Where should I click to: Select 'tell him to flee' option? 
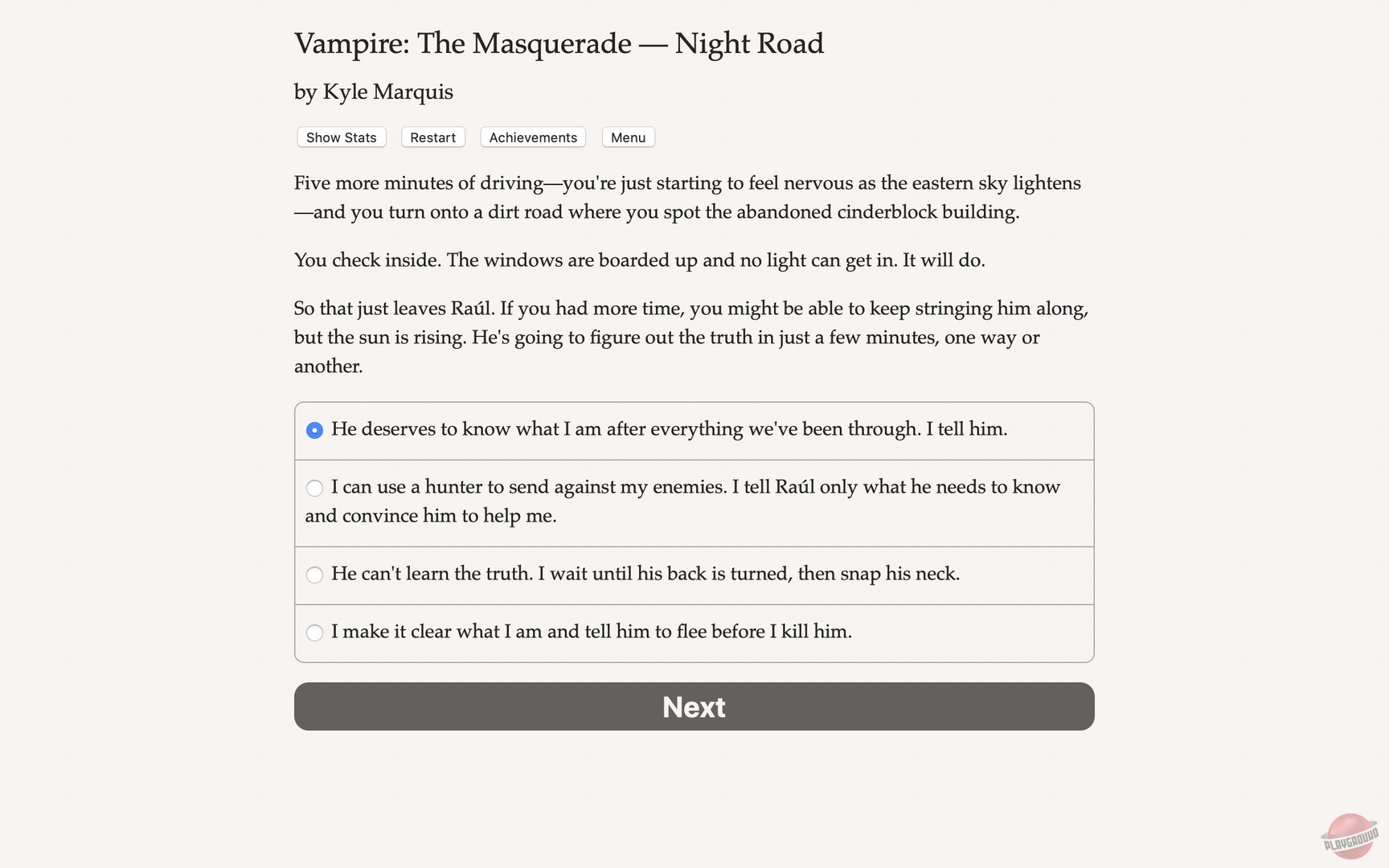tap(314, 633)
